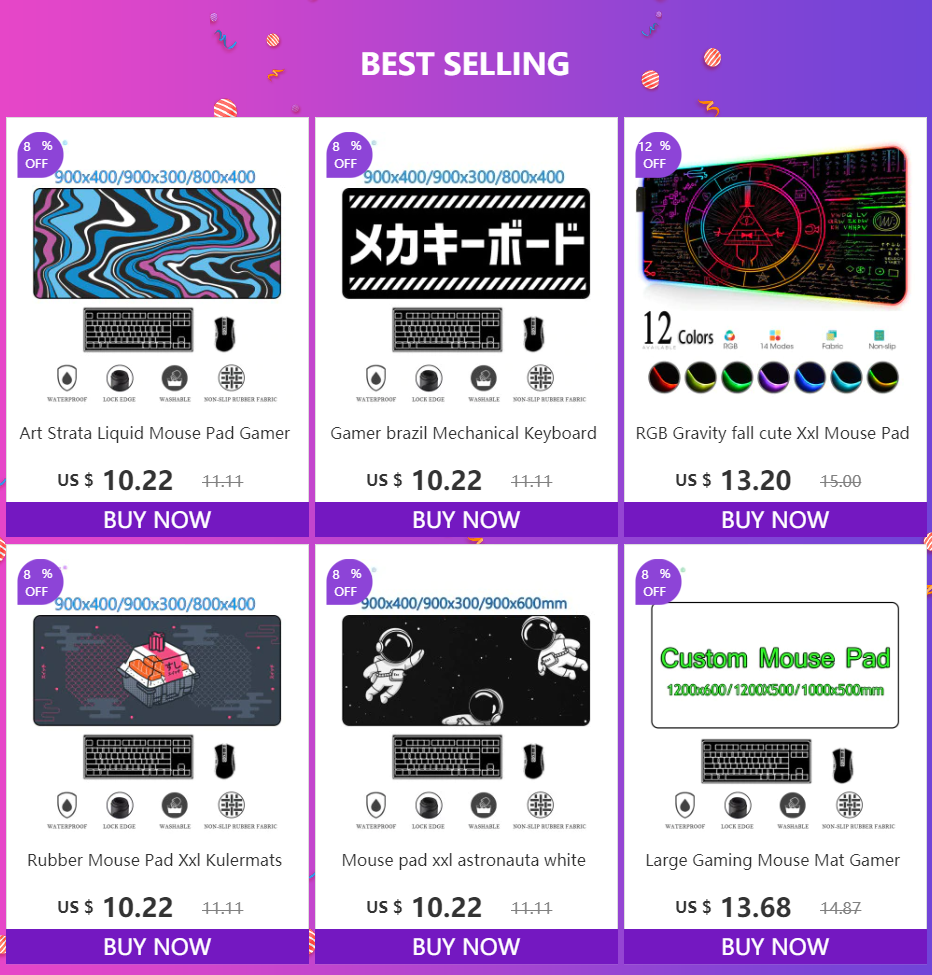Buy the Large Gaming Mouse Mat Gamer
Viewport: 932px width, 975px height.
point(775,946)
